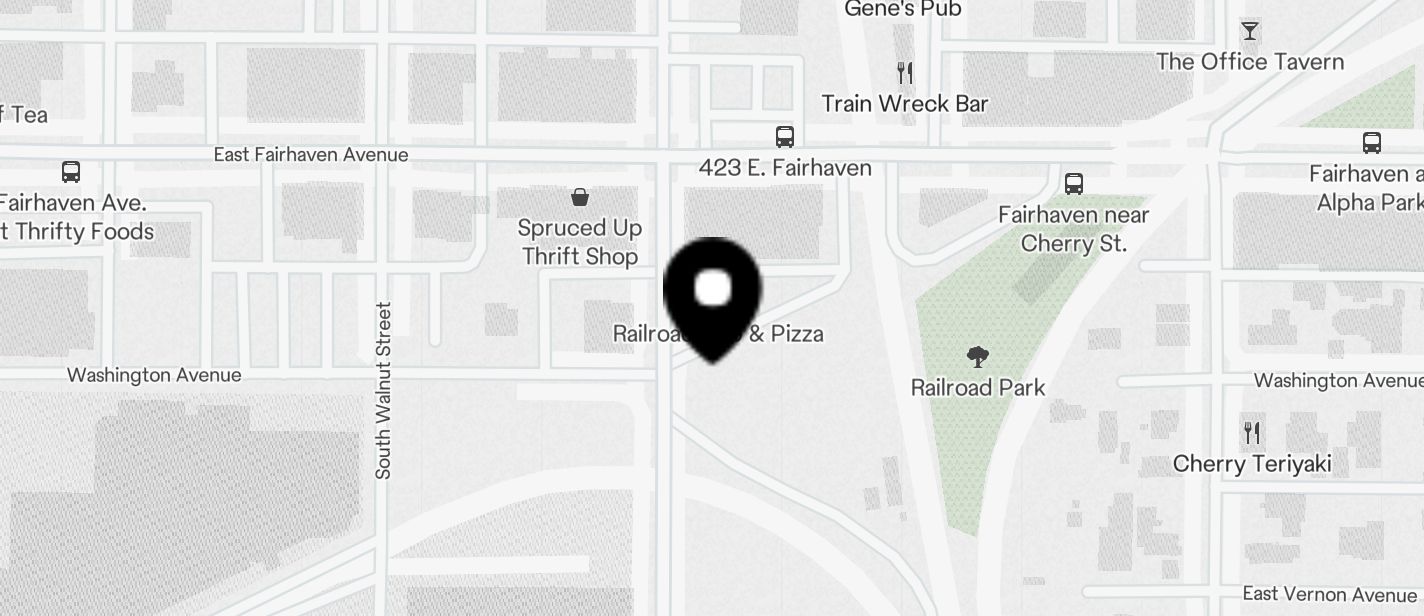Tap the bus stop near Thrifty Foods
This screenshot has width=1424, height=616.
click(x=71, y=171)
